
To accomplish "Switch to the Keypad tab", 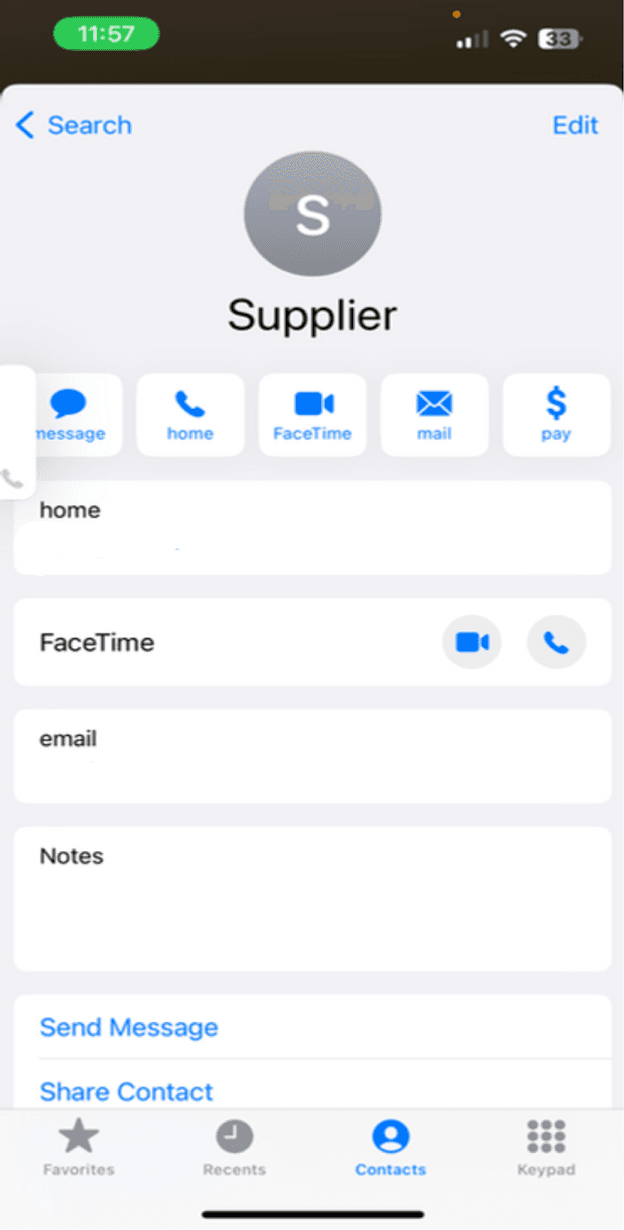I will (x=546, y=1148).
